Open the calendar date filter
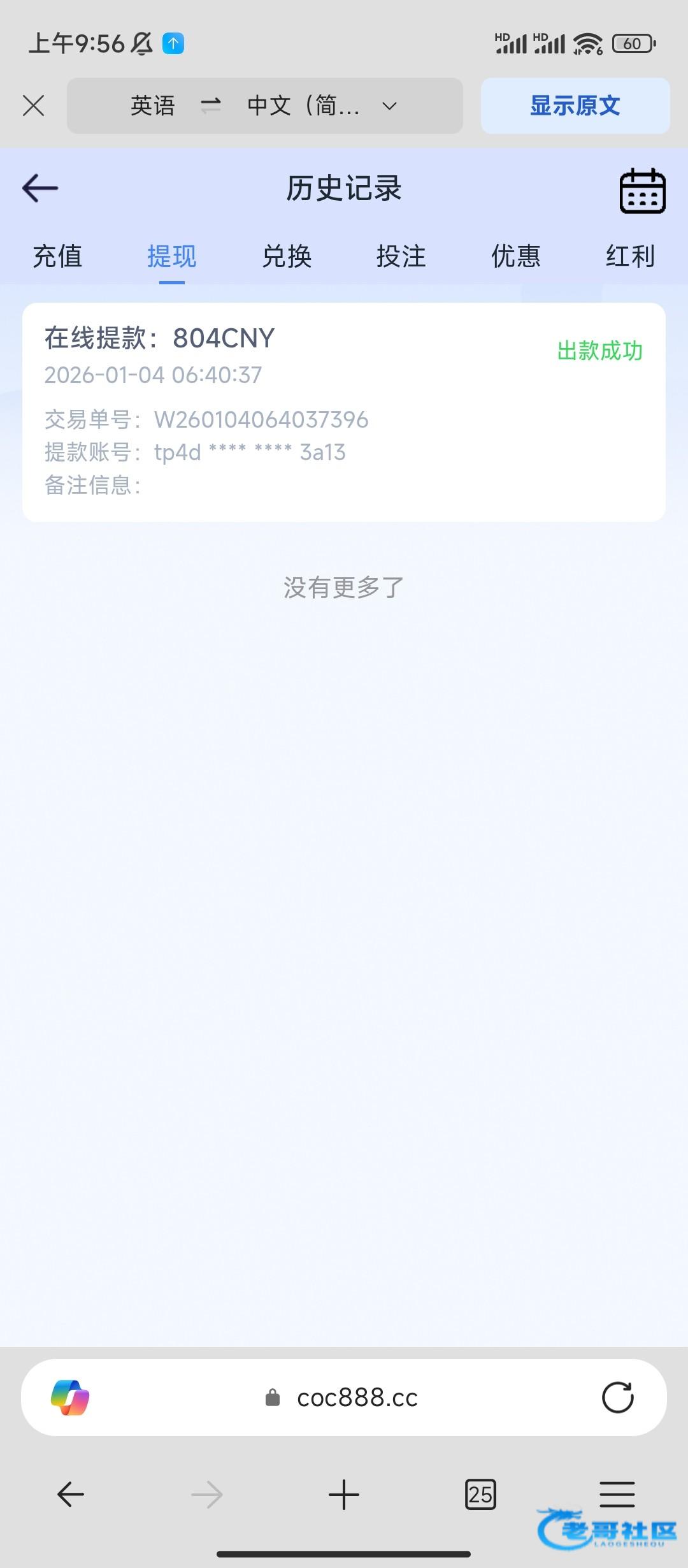Viewport: 688px width, 1568px height. coord(642,191)
